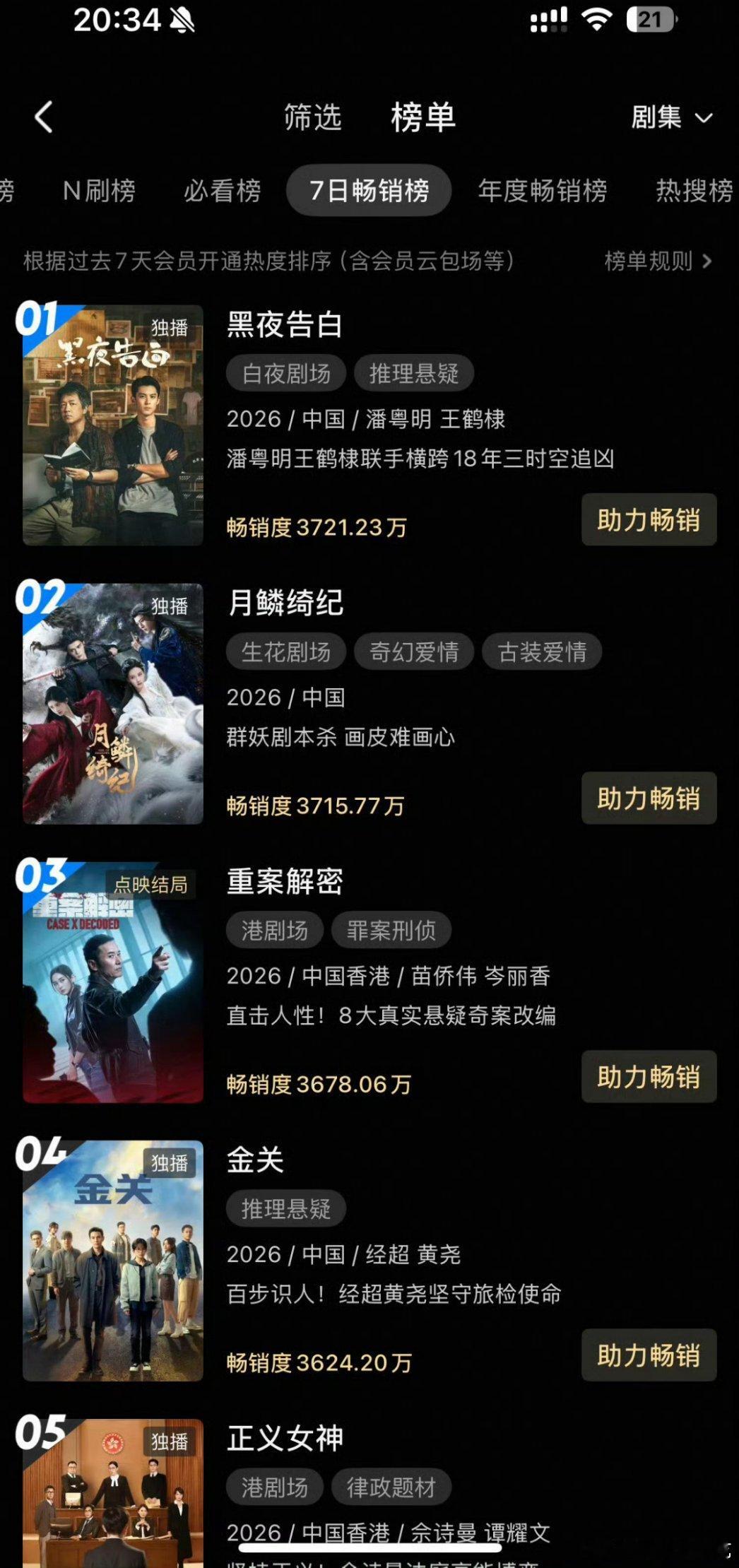Open the 剧集 category dropdown
Screen dimensions: 739x1568
671,118
